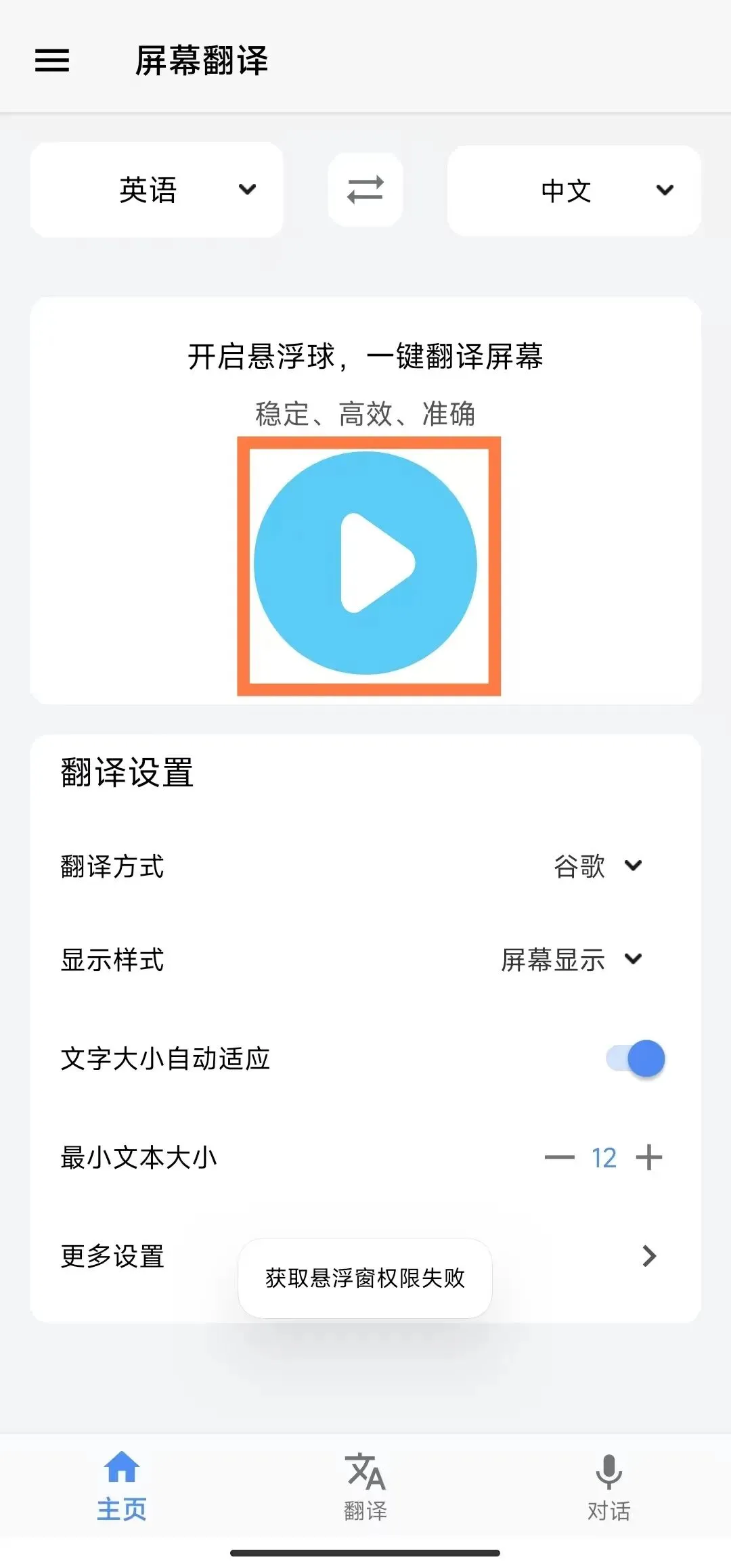Switch to the 主页 tab

point(122,1487)
